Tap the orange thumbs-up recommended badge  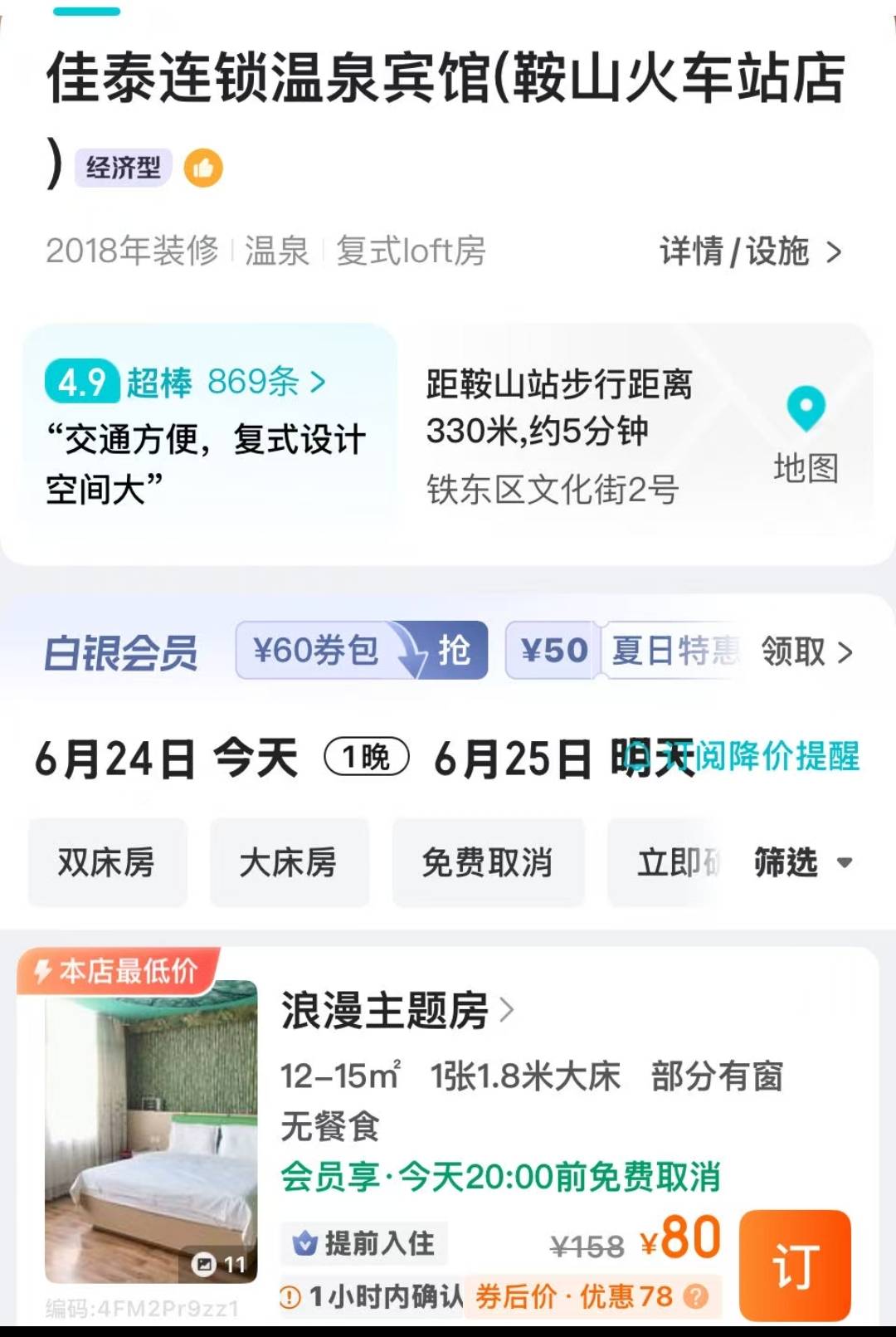[203, 168]
